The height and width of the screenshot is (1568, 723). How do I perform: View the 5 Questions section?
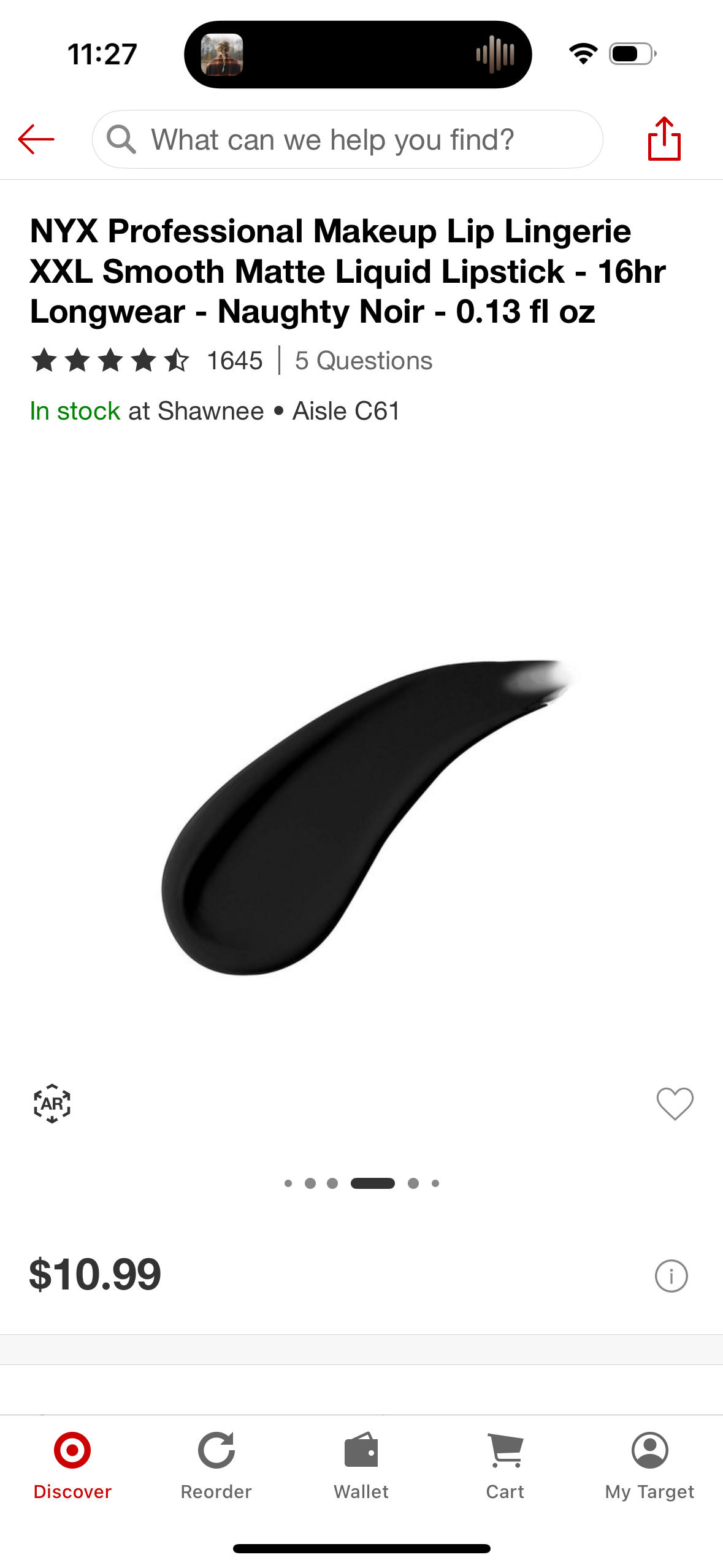(x=364, y=361)
